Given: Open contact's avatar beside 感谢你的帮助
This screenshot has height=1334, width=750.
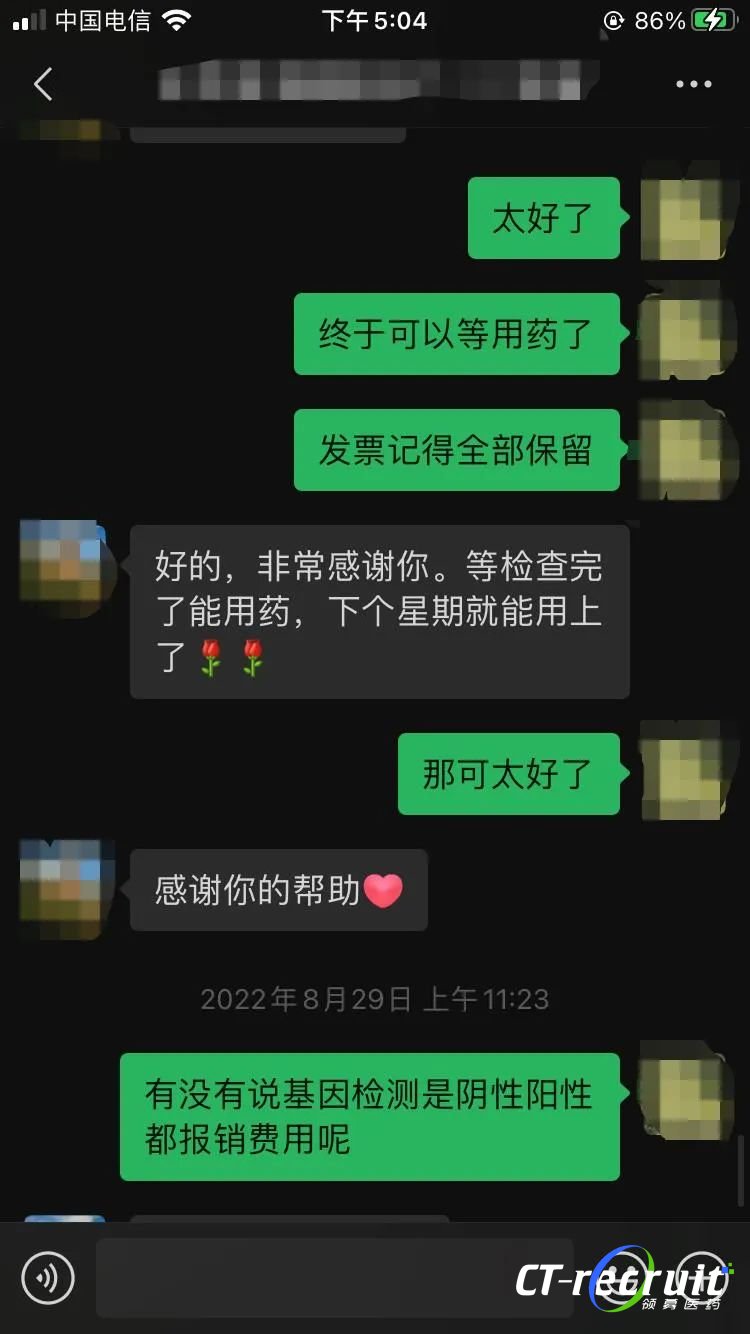Looking at the screenshot, I should [x=62, y=889].
